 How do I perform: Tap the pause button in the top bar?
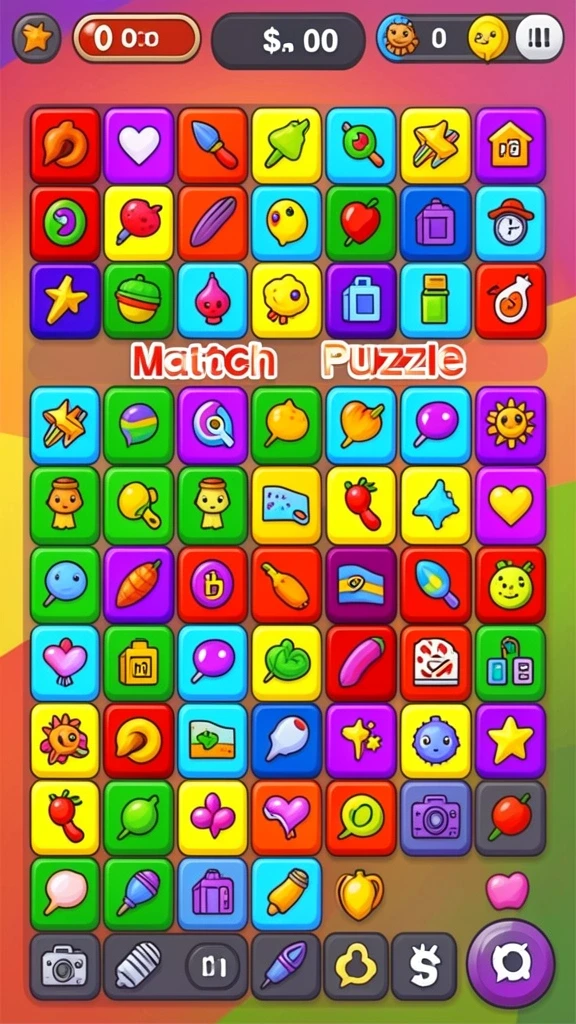[x=539, y=37]
